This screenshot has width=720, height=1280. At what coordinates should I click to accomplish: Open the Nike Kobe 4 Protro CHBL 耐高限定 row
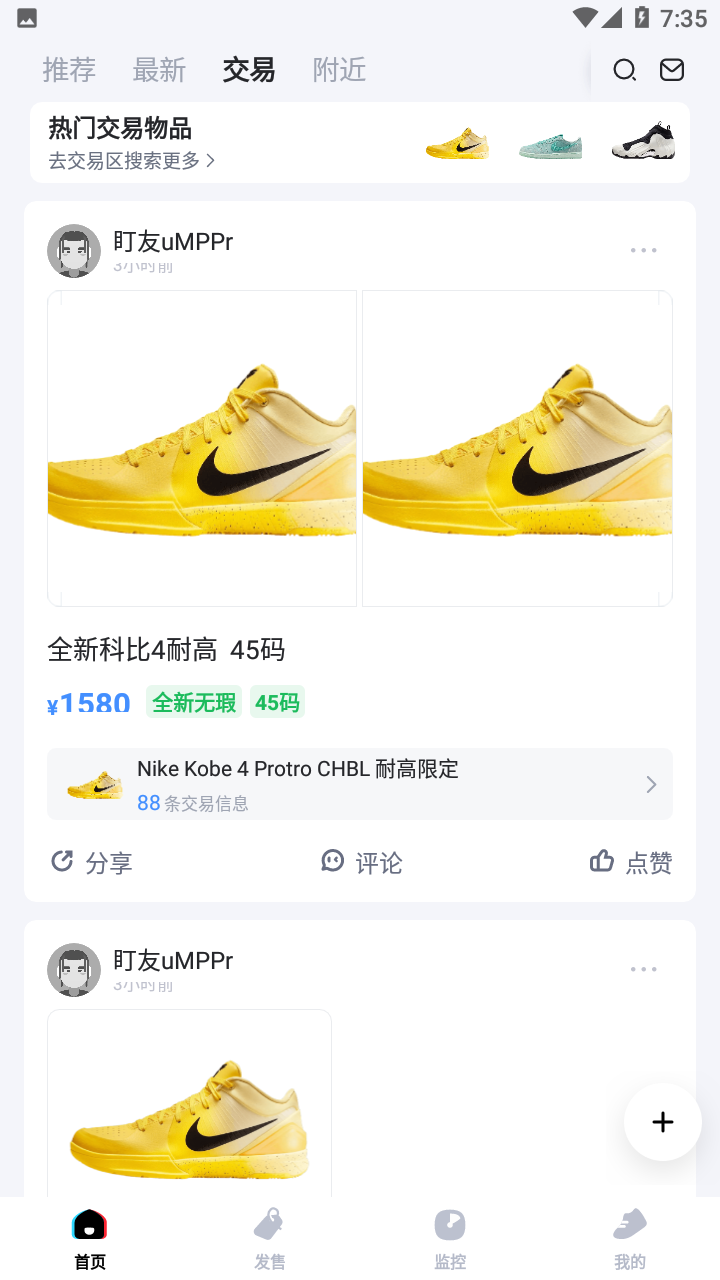pyautogui.click(x=360, y=784)
